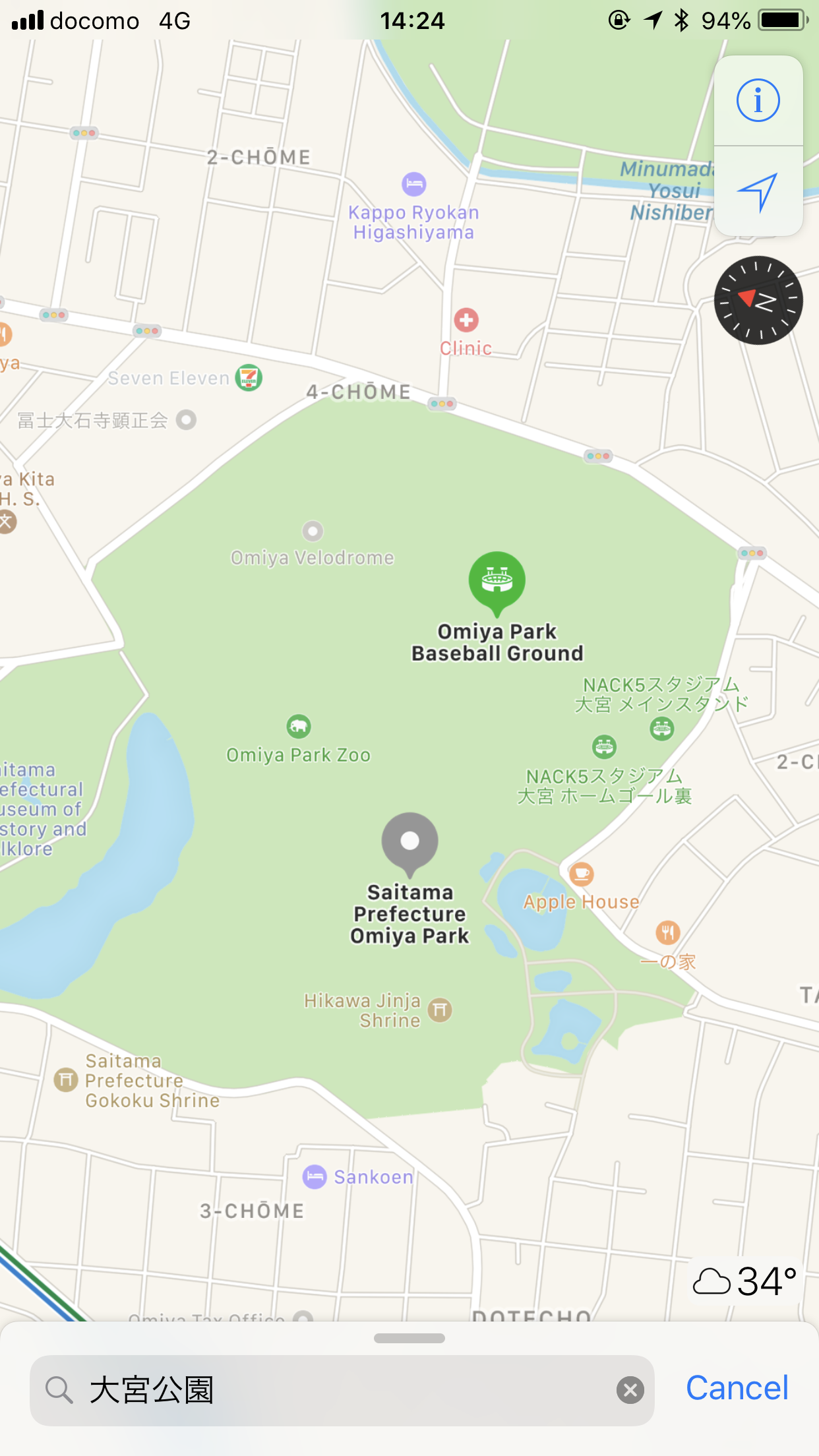Screen dimensions: 819x1456
Task: Open the Seven Eleven marker
Action: click(x=249, y=378)
